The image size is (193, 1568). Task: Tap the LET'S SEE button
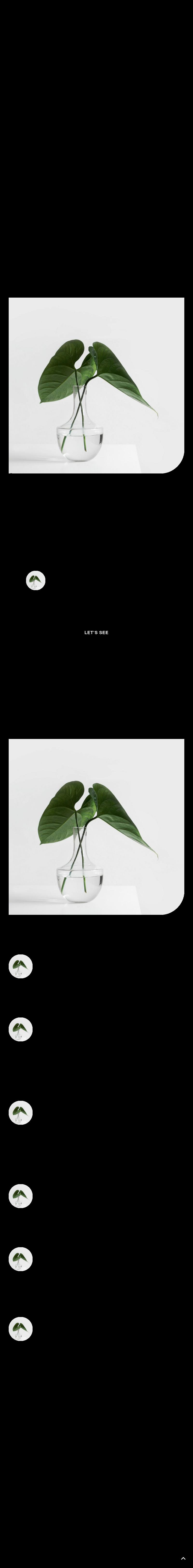pyautogui.click(x=96, y=632)
